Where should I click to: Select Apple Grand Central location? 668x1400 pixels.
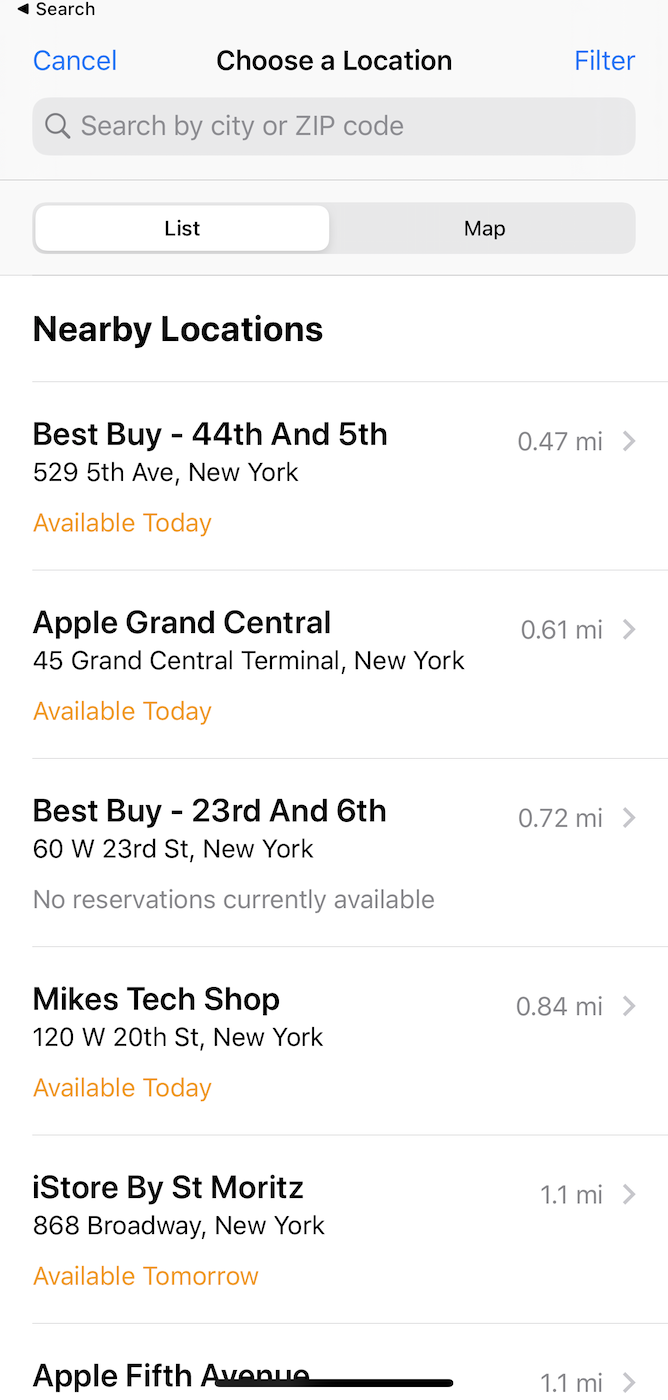tap(334, 664)
